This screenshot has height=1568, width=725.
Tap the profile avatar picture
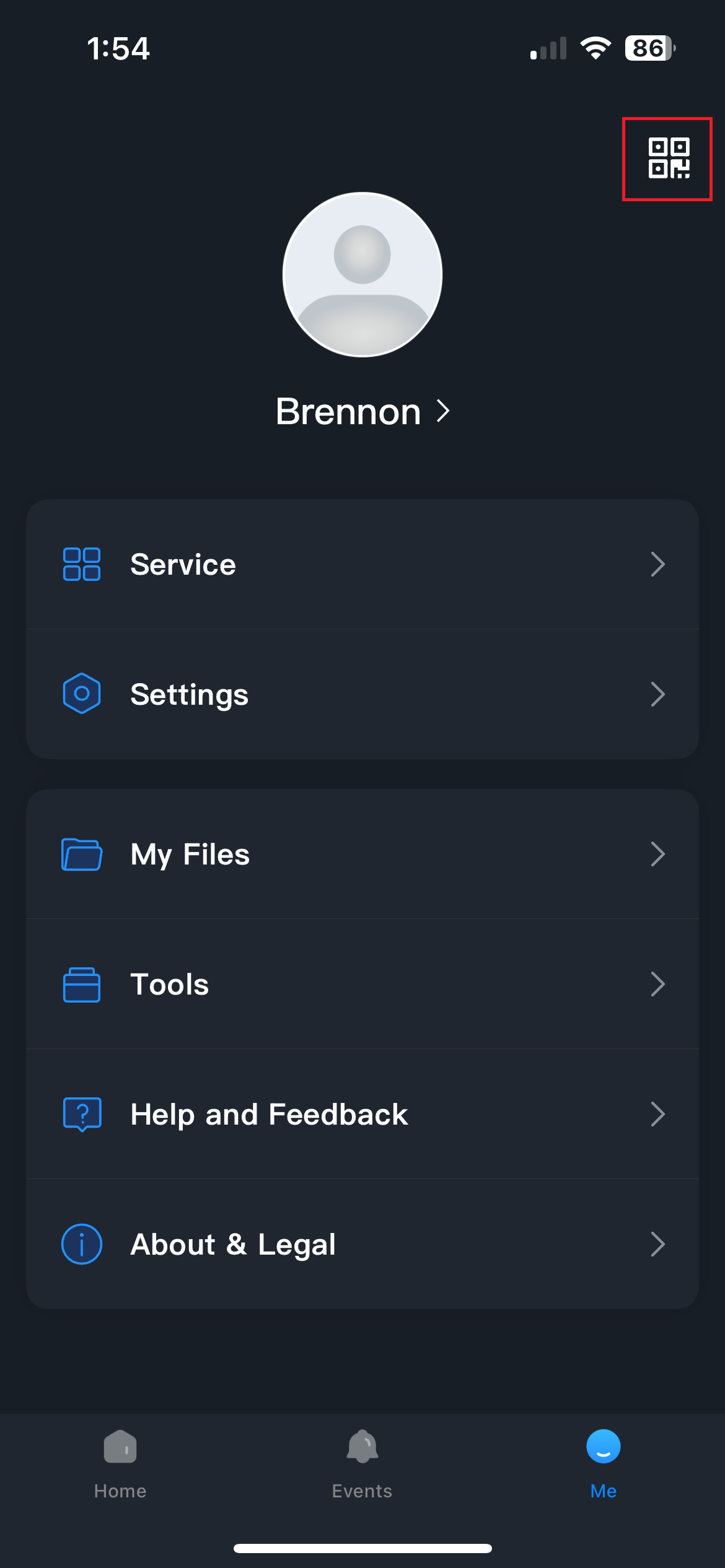[x=362, y=274]
